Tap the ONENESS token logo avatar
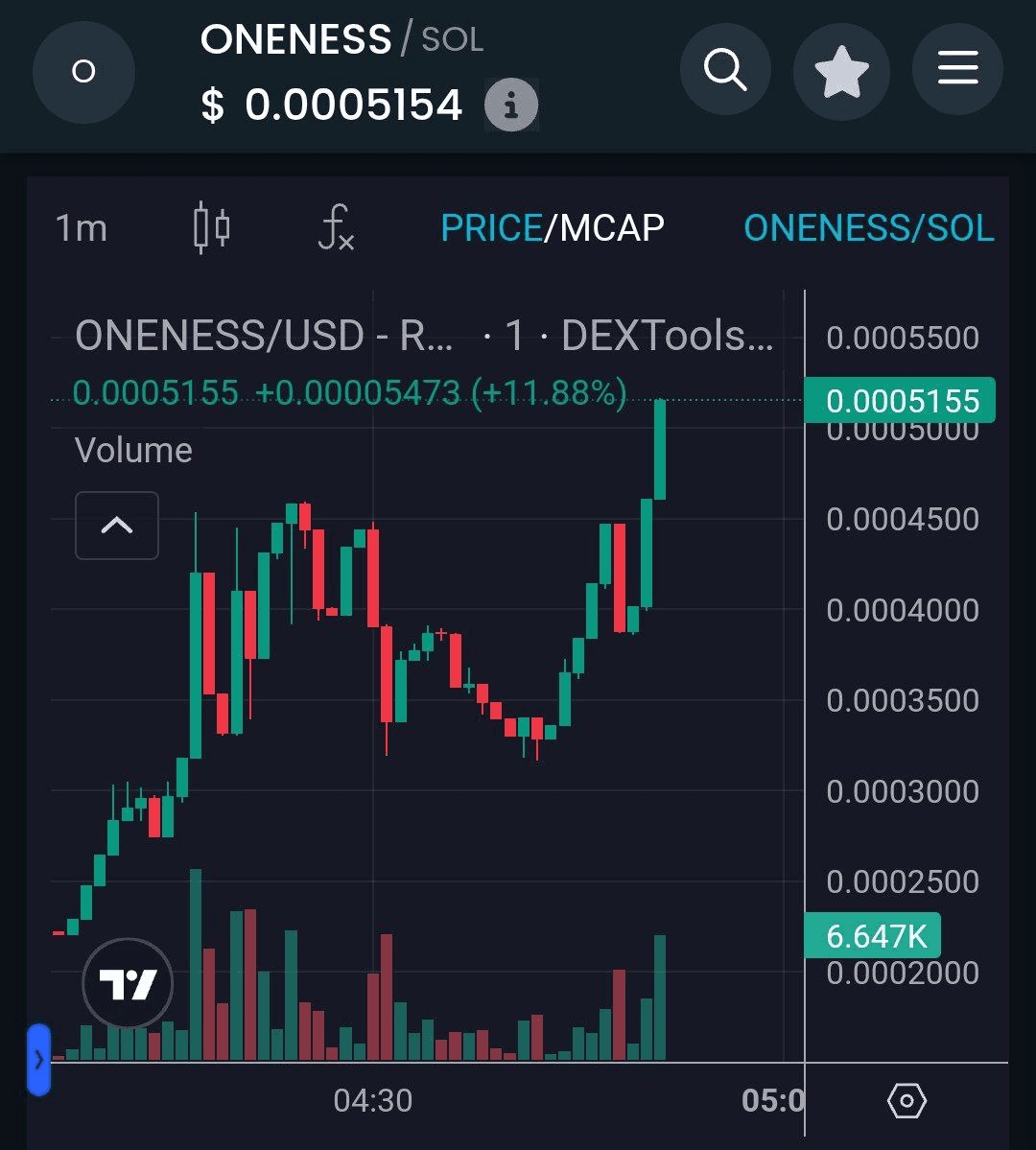 [x=83, y=72]
